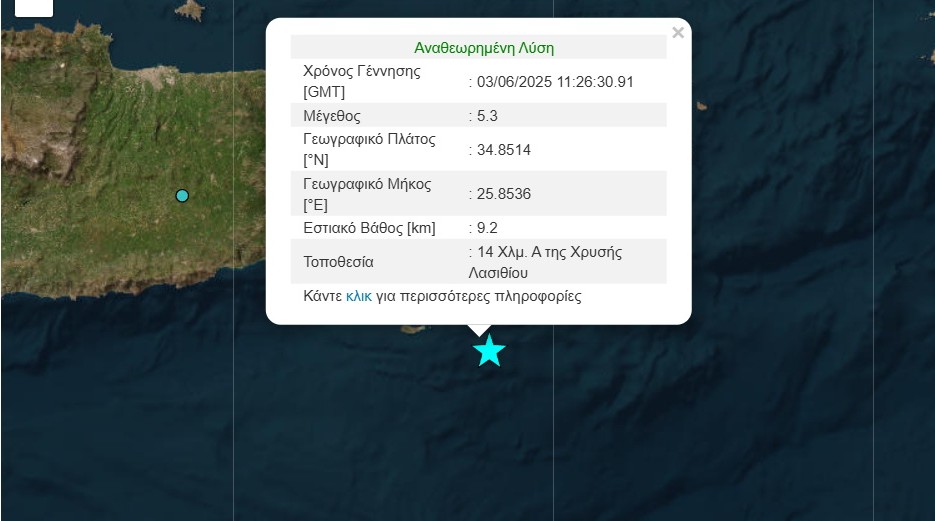
Task: Tap the teal circle marker on Crete
Action: pyautogui.click(x=182, y=195)
